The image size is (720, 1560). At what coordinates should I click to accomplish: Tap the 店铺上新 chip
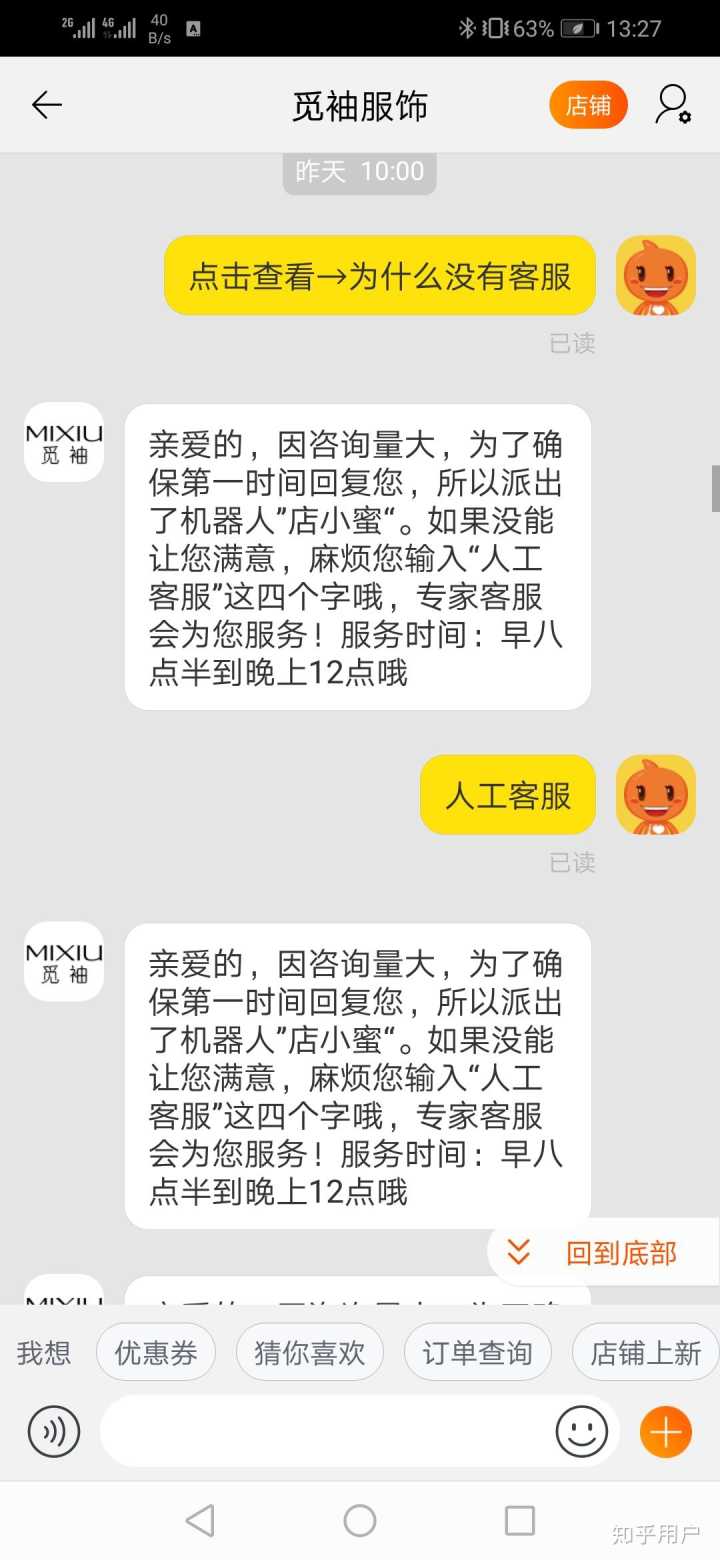(645, 1353)
